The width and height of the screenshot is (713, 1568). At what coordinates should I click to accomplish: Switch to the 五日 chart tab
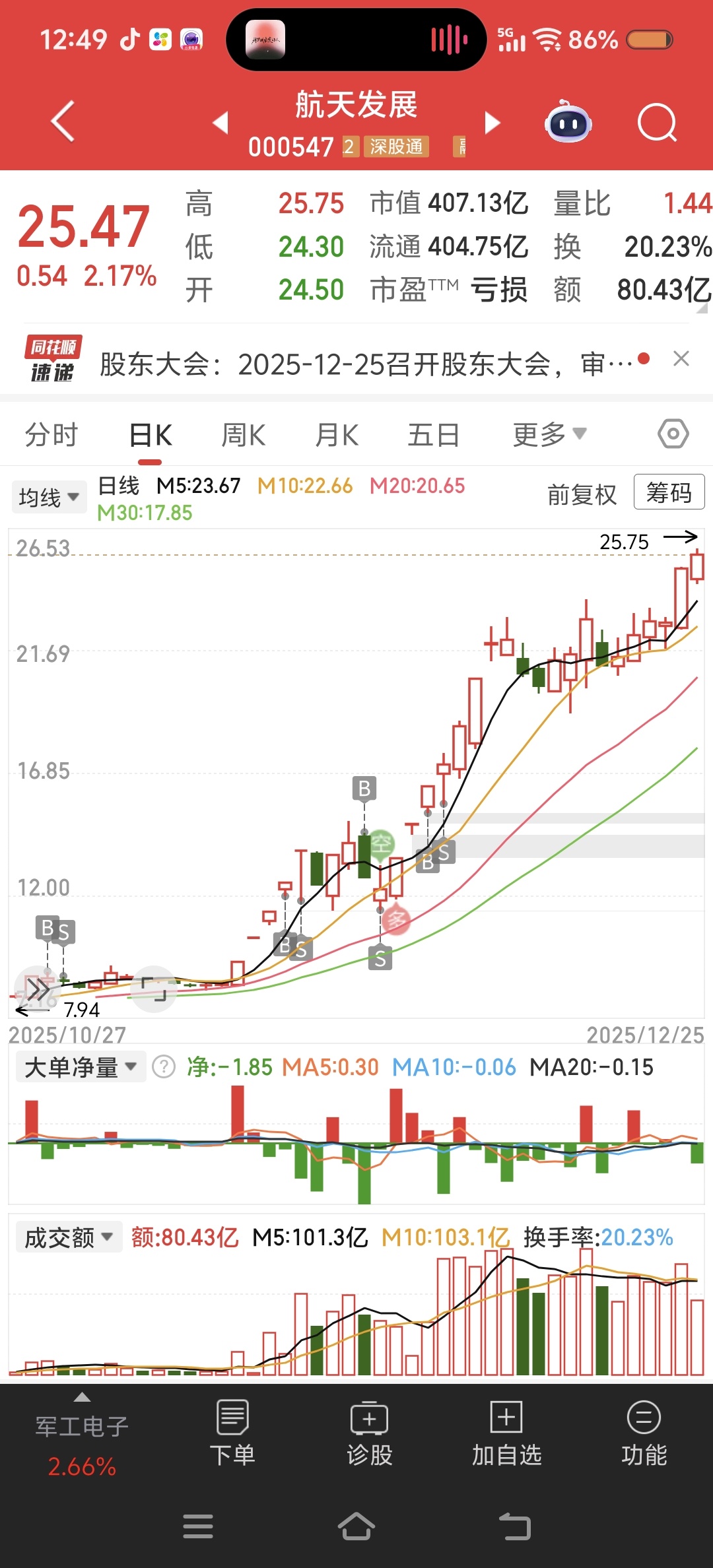[x=433, y=435]
